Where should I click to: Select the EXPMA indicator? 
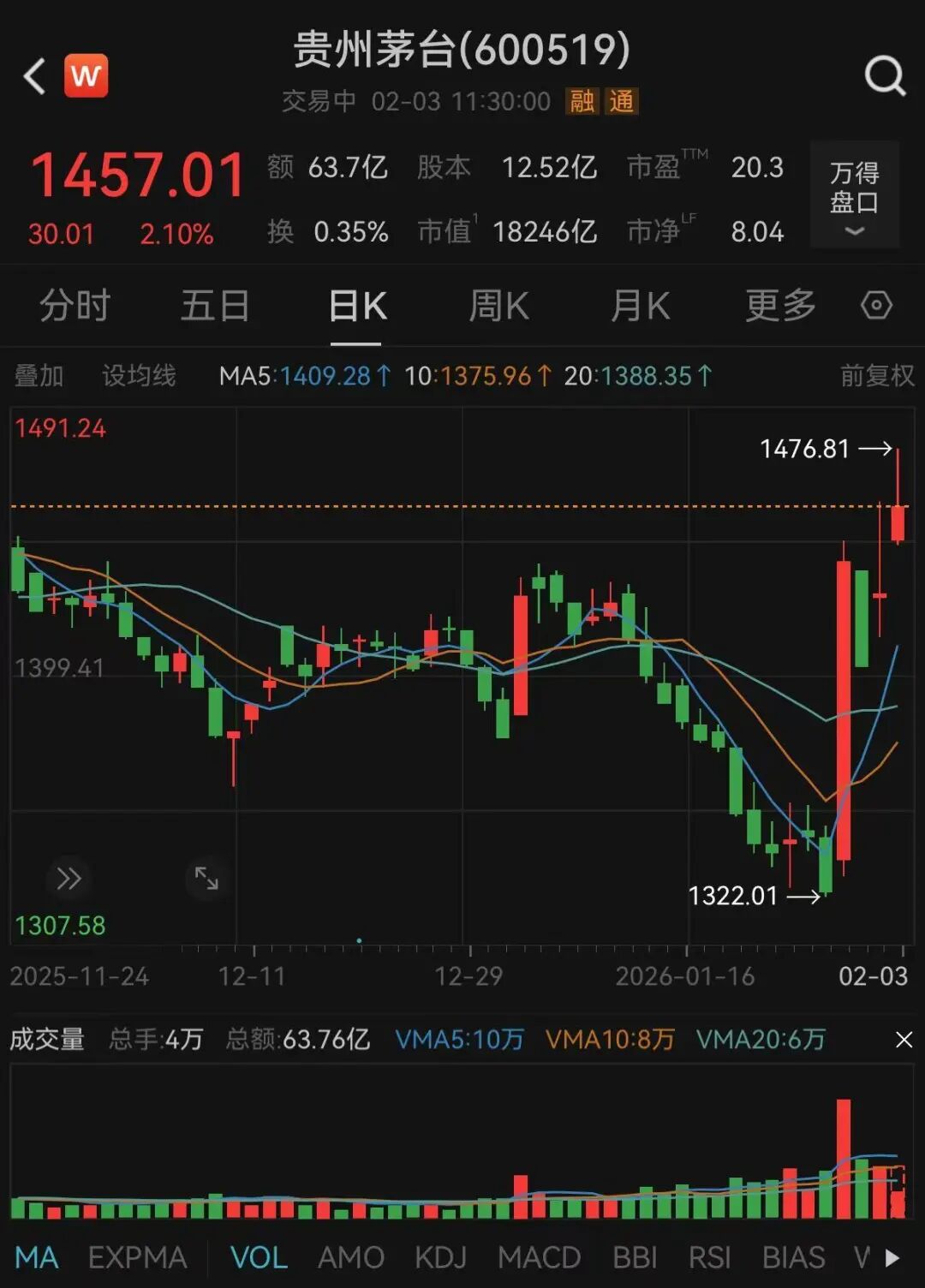pos(137,1257)
